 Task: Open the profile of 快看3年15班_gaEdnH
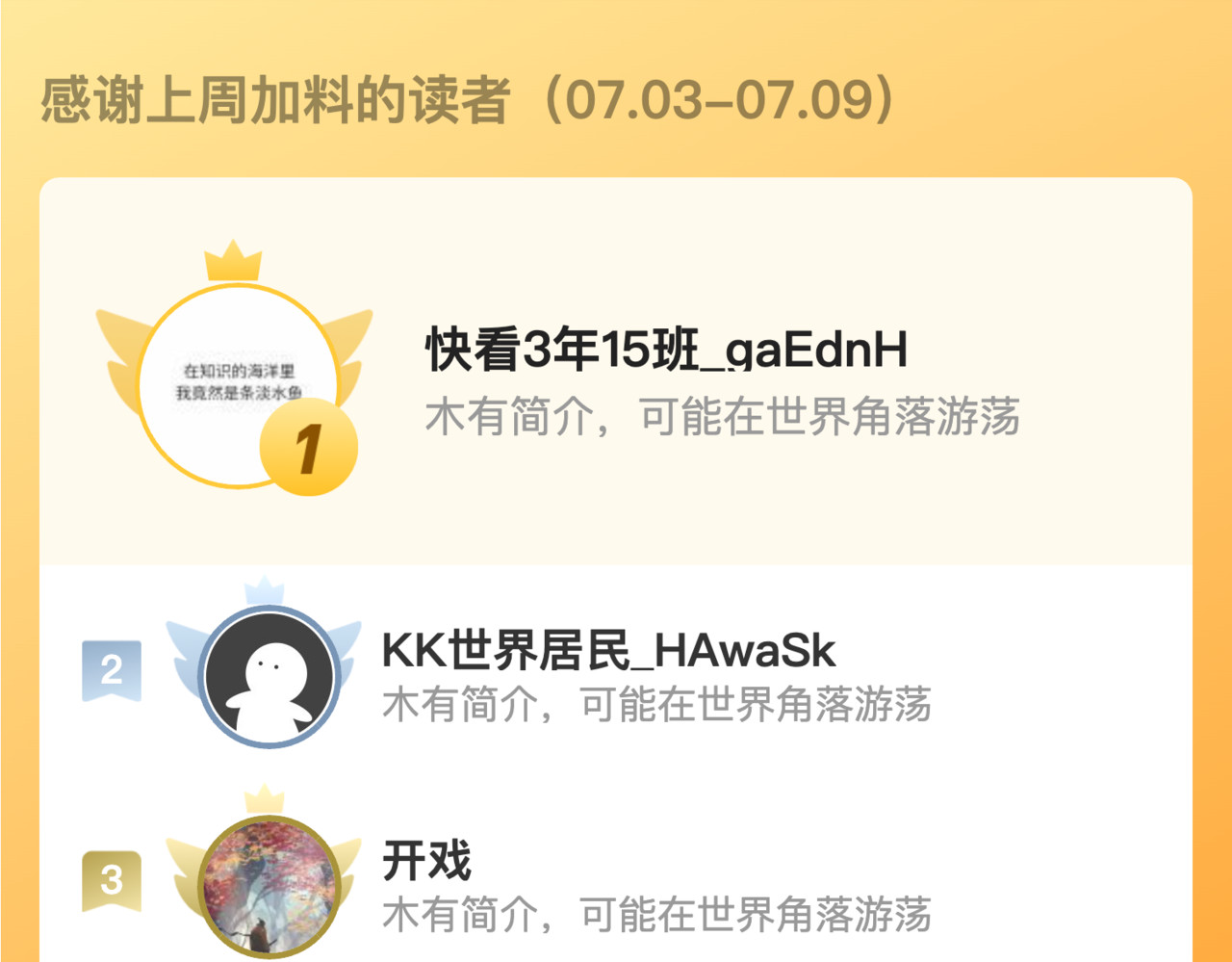616,372
